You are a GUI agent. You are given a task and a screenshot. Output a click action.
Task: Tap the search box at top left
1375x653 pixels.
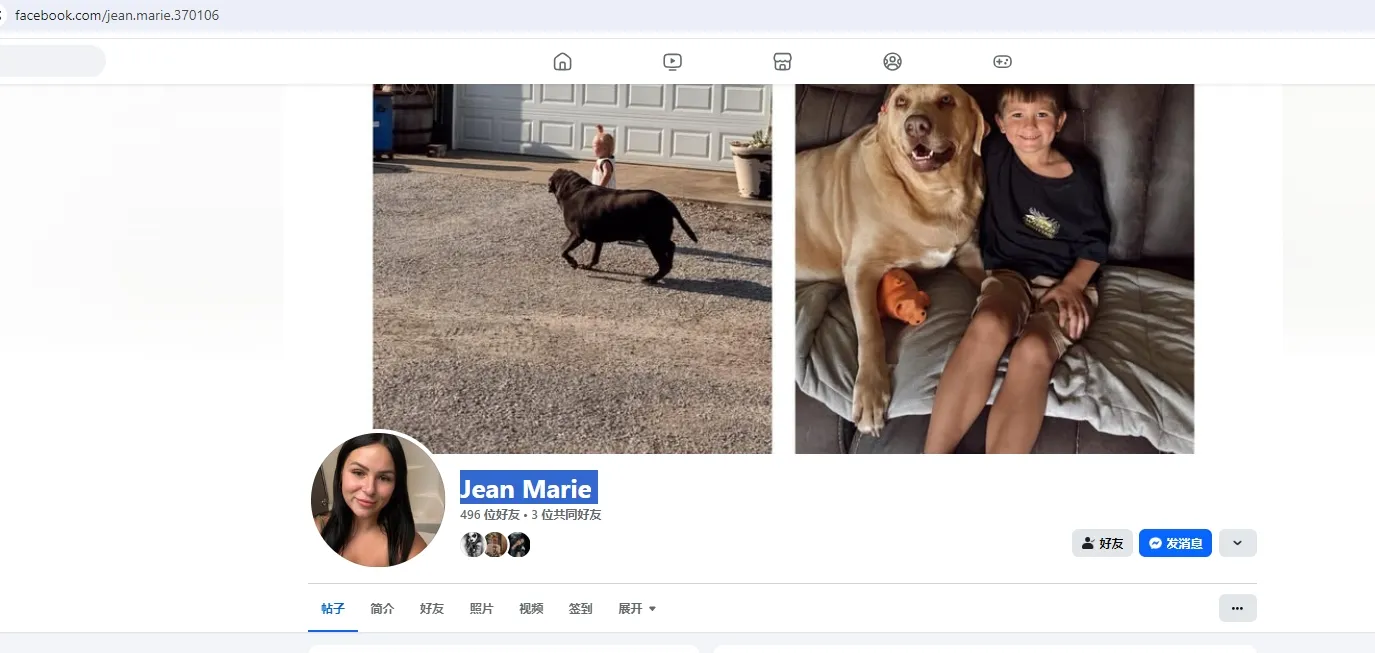point(50,61)
